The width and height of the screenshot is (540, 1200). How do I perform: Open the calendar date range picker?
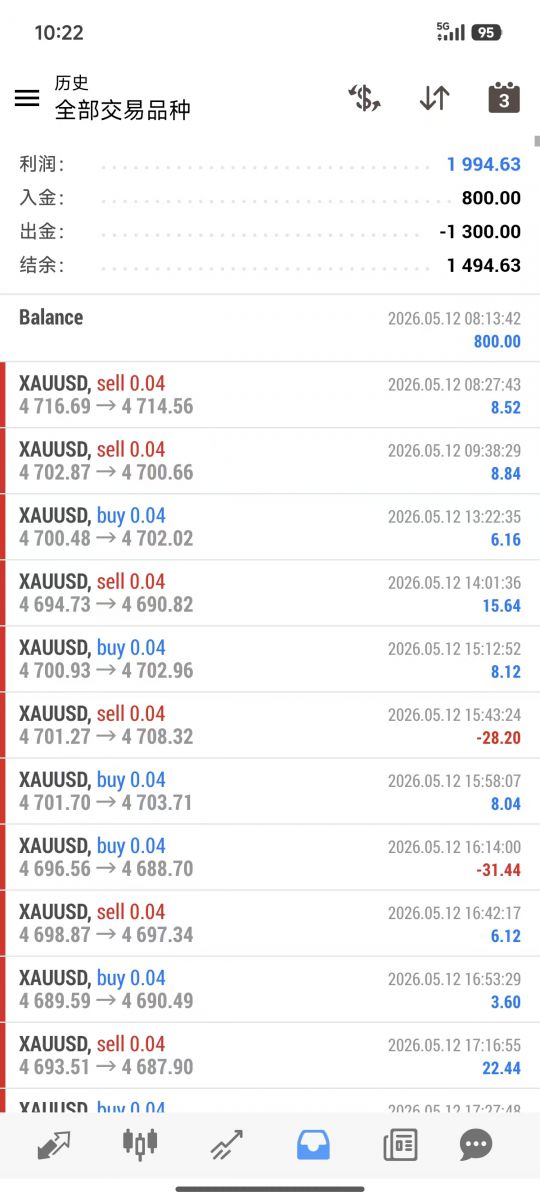[x=504, y=98]
